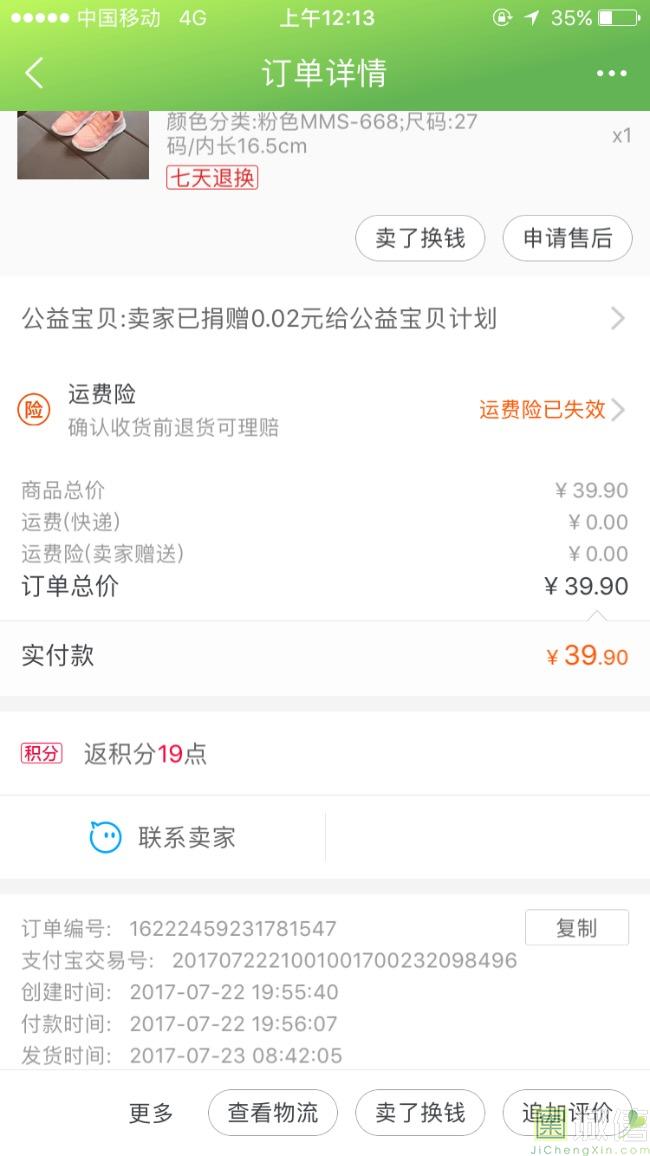Open the 运费险 shipping insurance row

pyautogui.click(x=324, y=410)
